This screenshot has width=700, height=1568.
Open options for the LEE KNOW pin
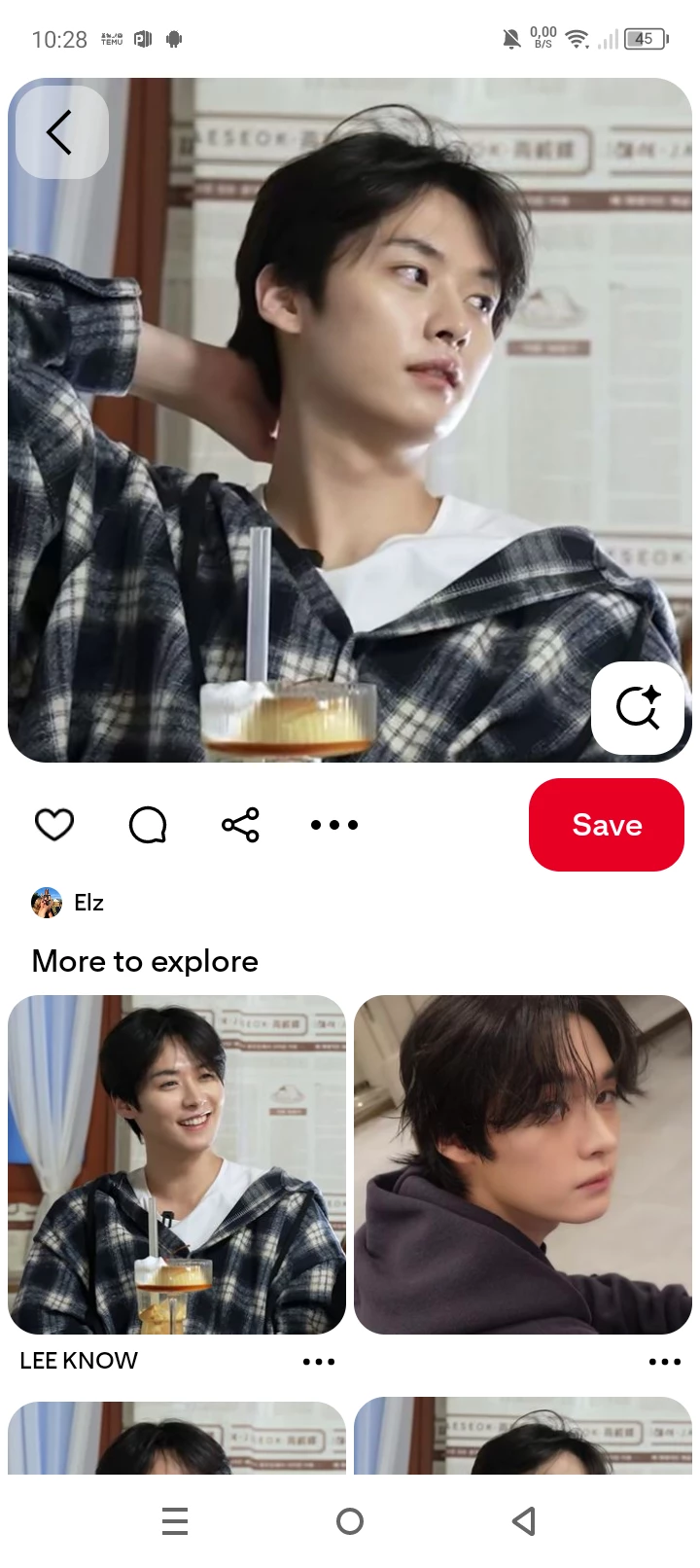pos(319,1362)
